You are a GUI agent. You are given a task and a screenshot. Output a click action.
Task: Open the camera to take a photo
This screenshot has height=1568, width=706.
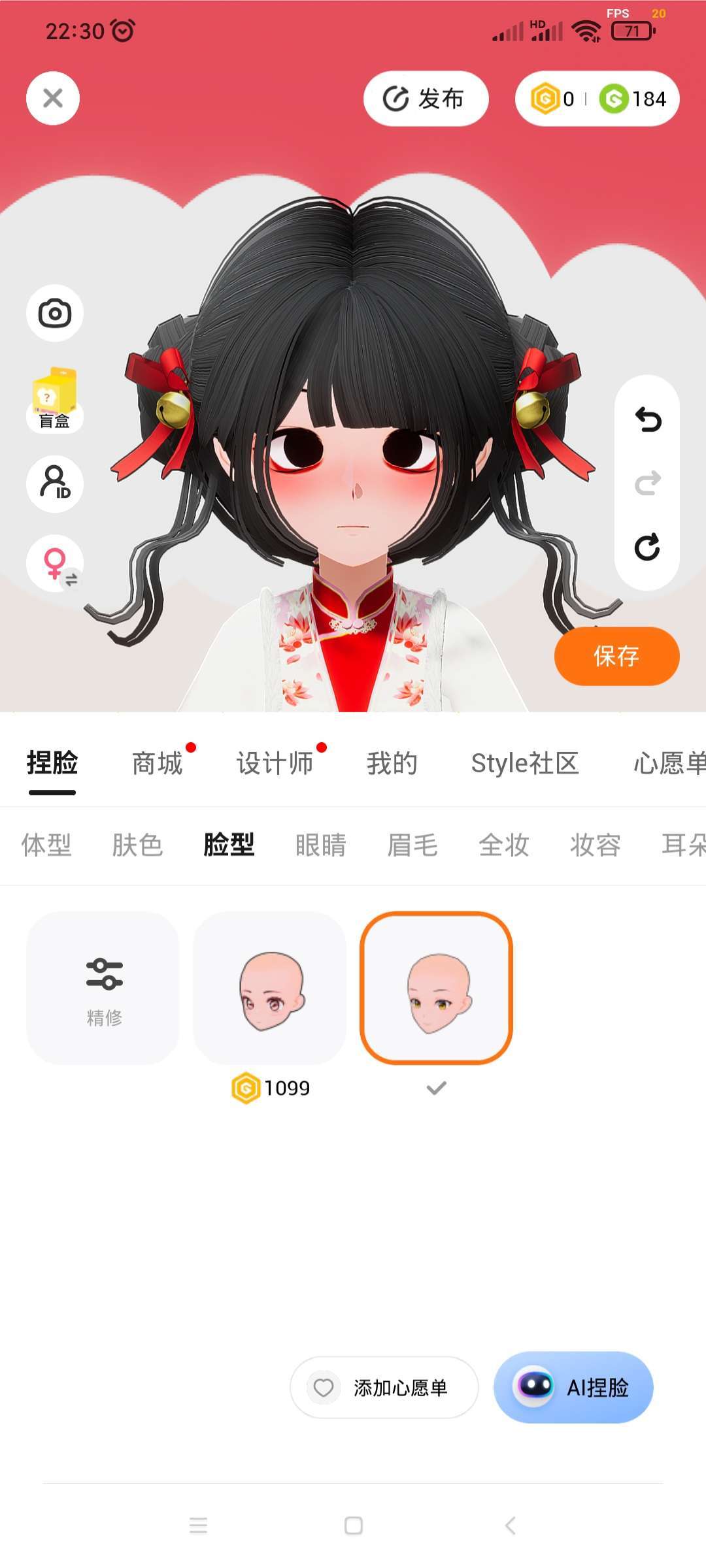pyautogui.click(x=55, y=313)
